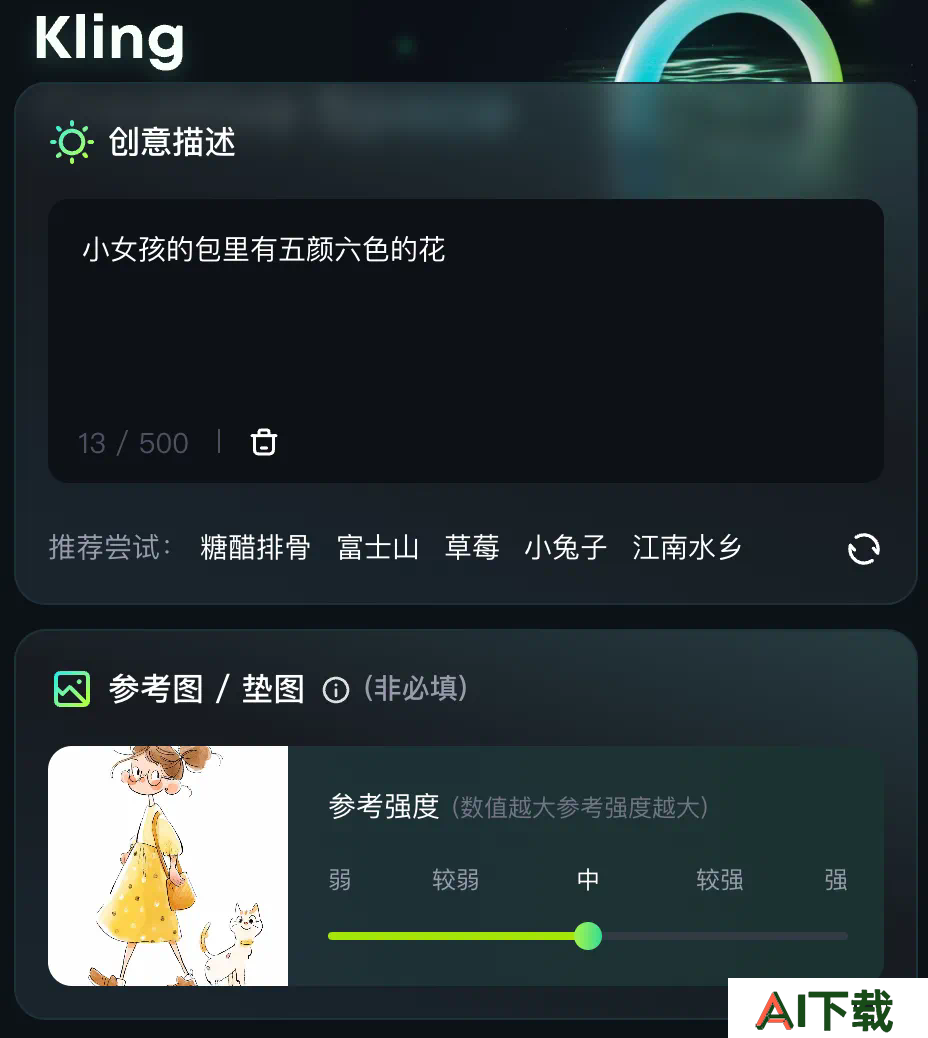Pick the 小兔子 suggested prompt

tap(565, 548)
